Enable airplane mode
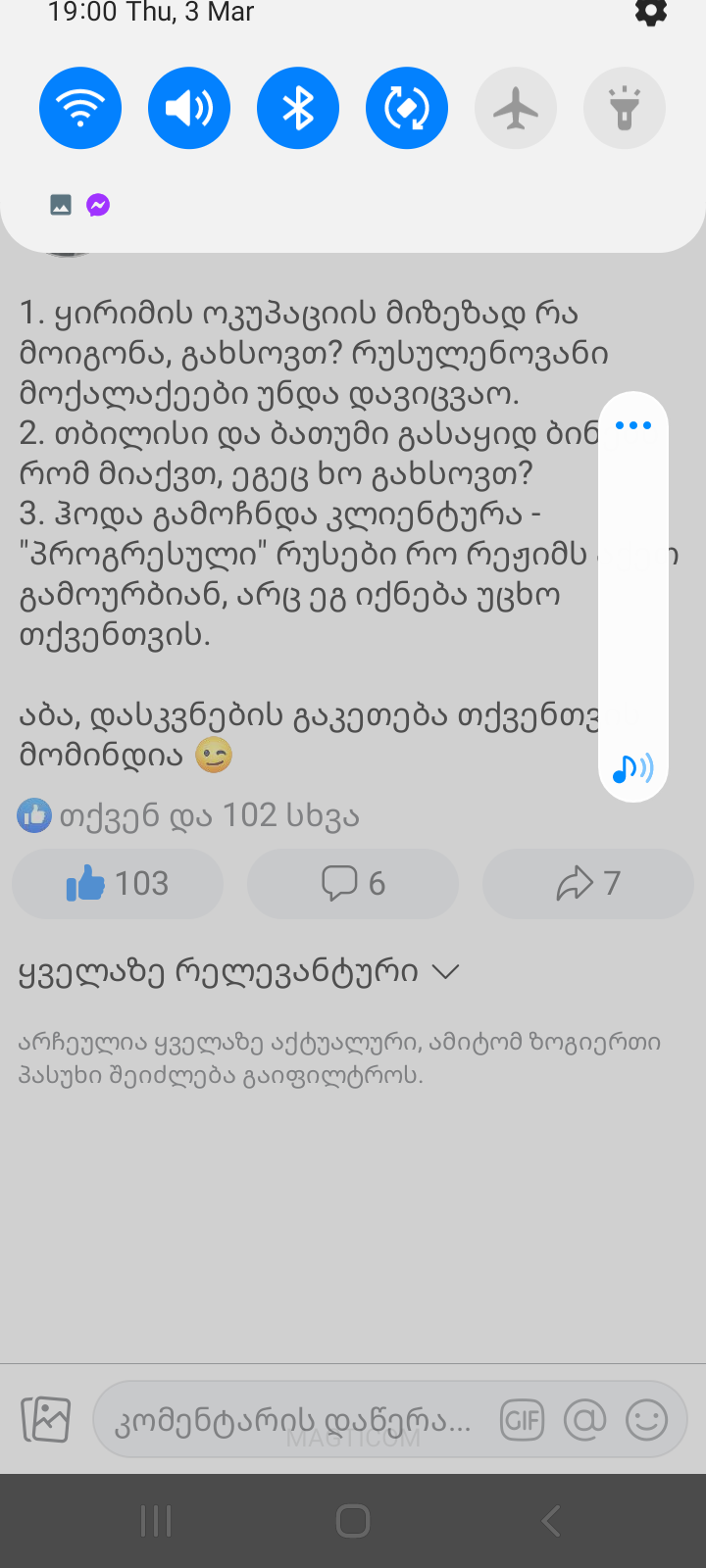The height and width of the screenshot is (1568, 706). 516,108
